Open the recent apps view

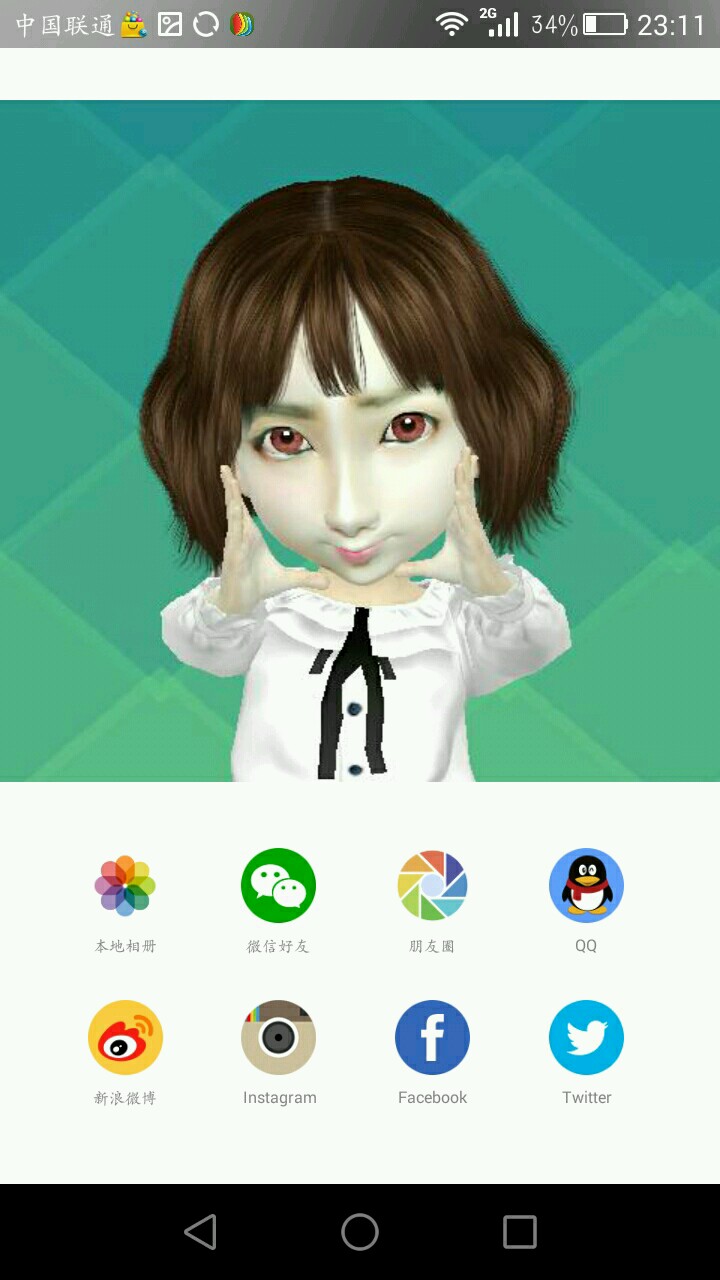[519, 1232]
